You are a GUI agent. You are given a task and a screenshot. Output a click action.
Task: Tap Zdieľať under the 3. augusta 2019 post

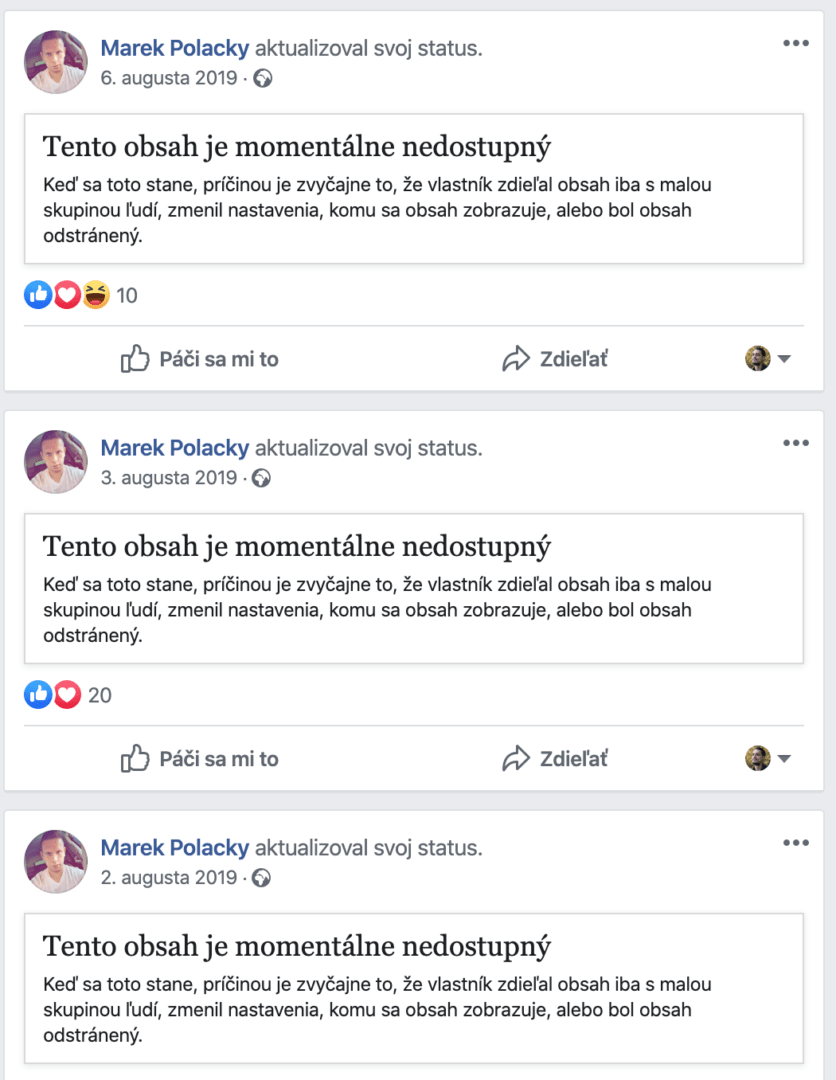point(555,759)
